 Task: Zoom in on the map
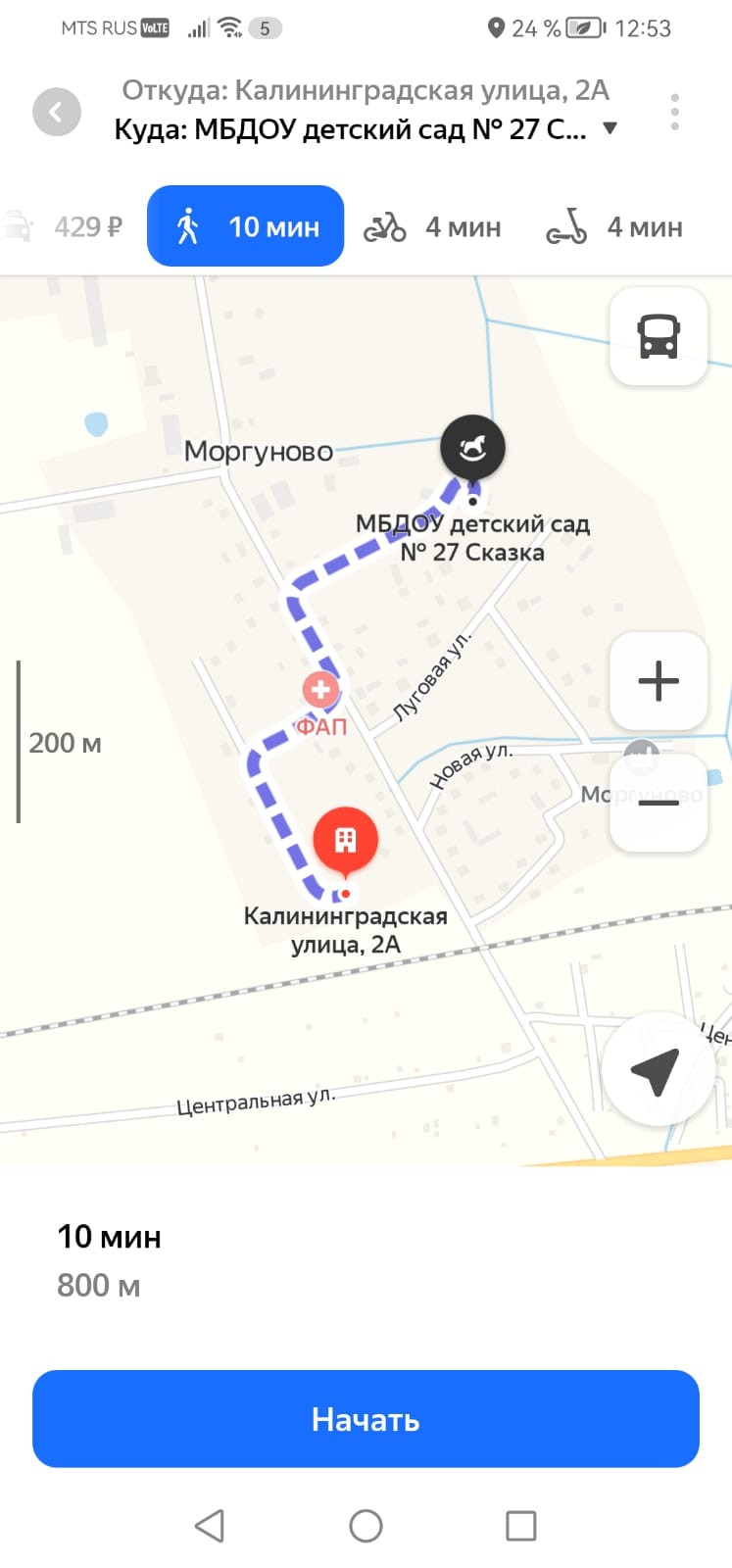point(659,681)
